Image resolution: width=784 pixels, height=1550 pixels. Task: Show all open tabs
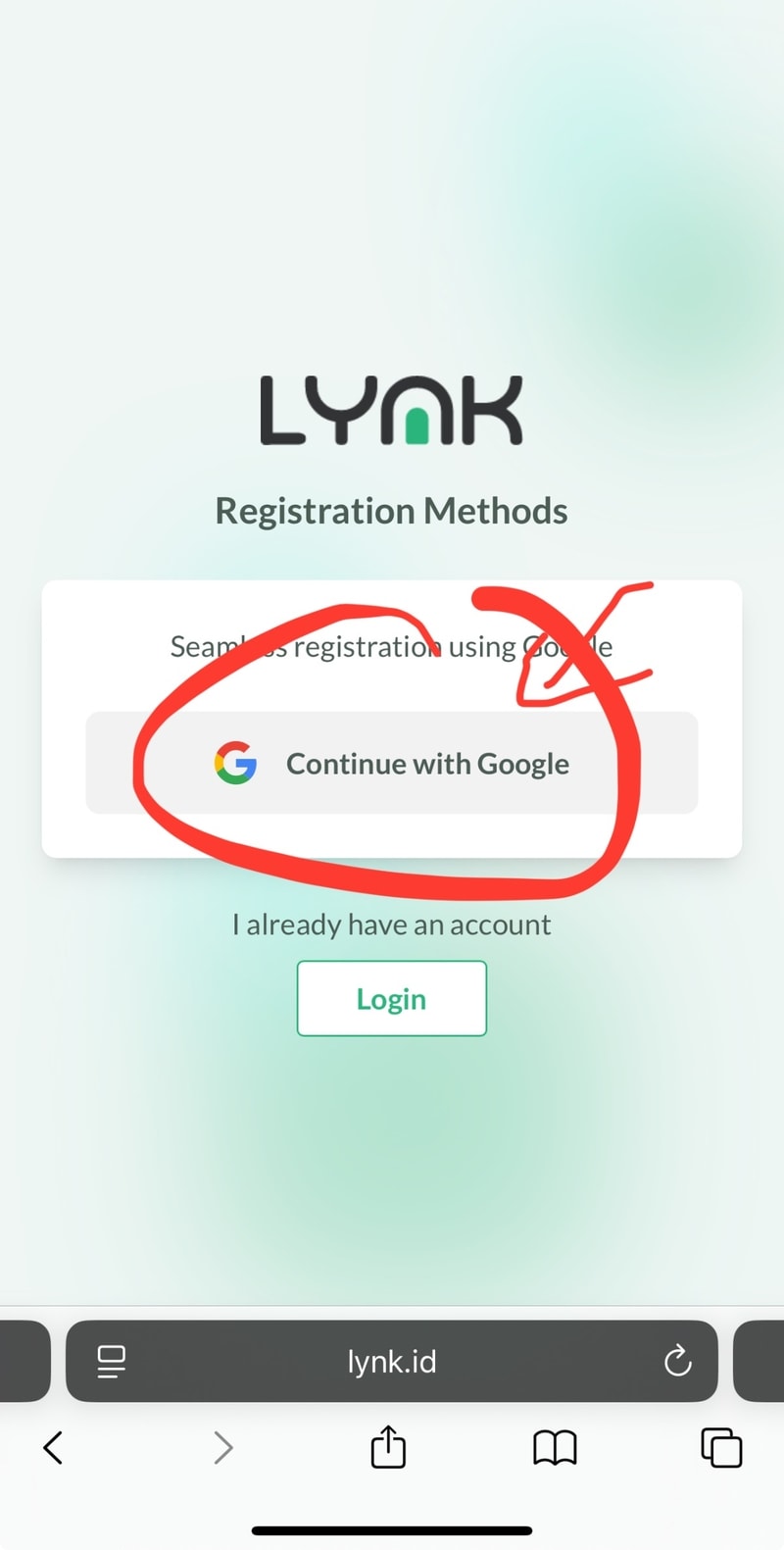click(x=721, y=1447)
